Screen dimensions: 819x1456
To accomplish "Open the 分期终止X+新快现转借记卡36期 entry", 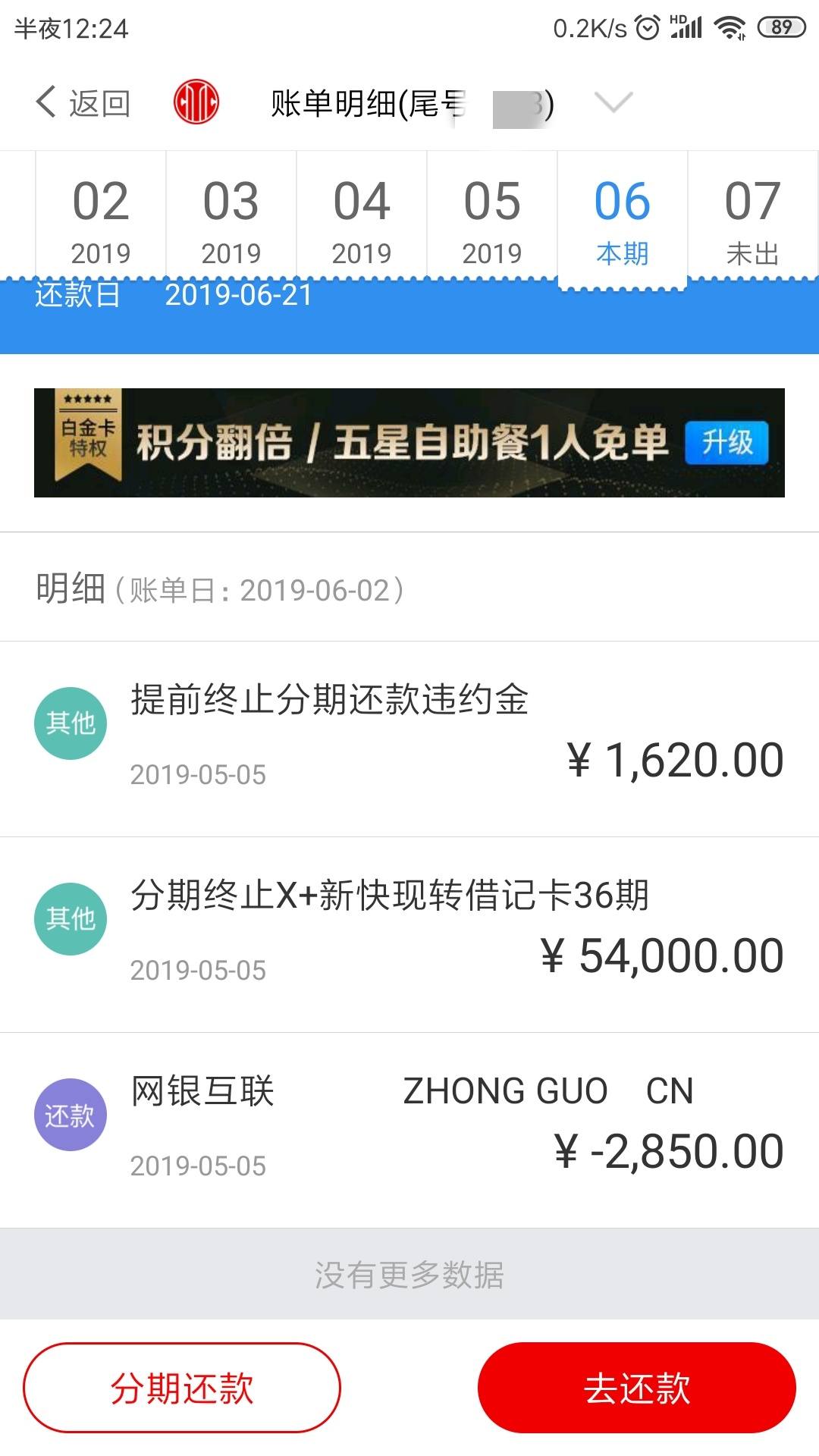I will pos(409,935).
